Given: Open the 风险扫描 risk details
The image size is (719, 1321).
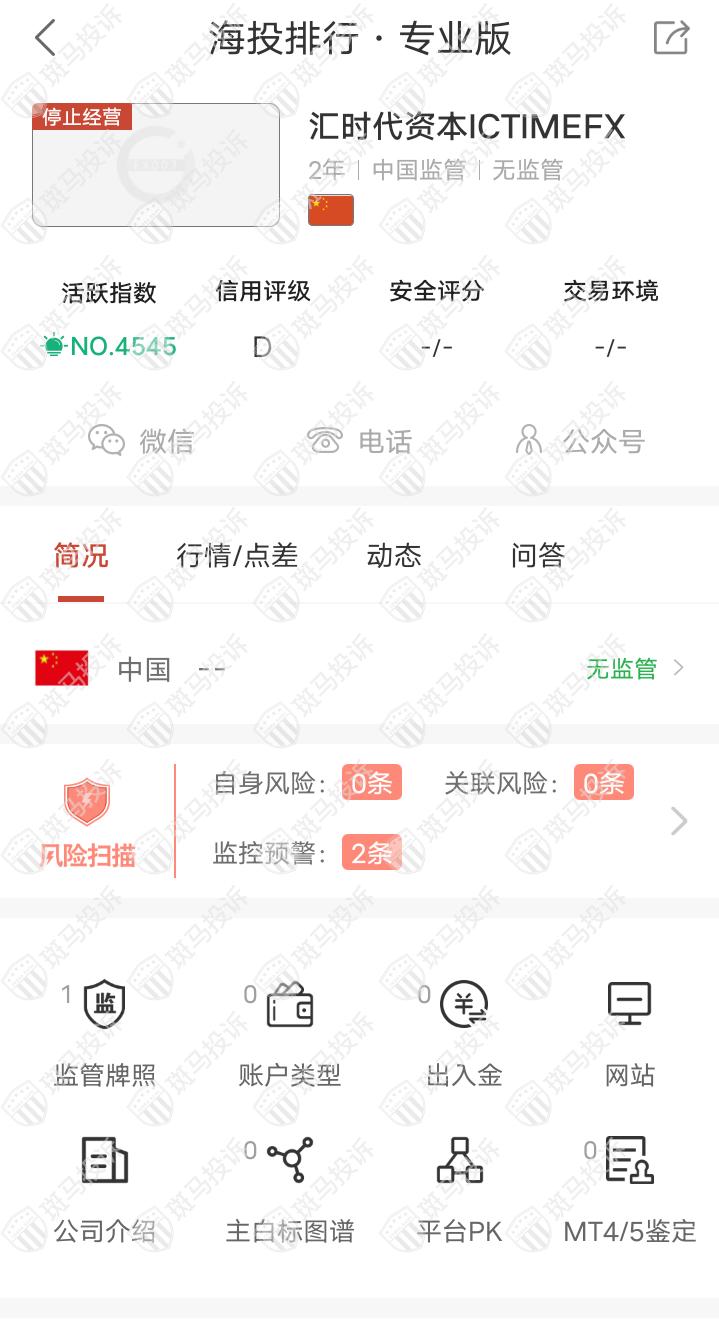Looking at the screenshot, I should (359, 821).
